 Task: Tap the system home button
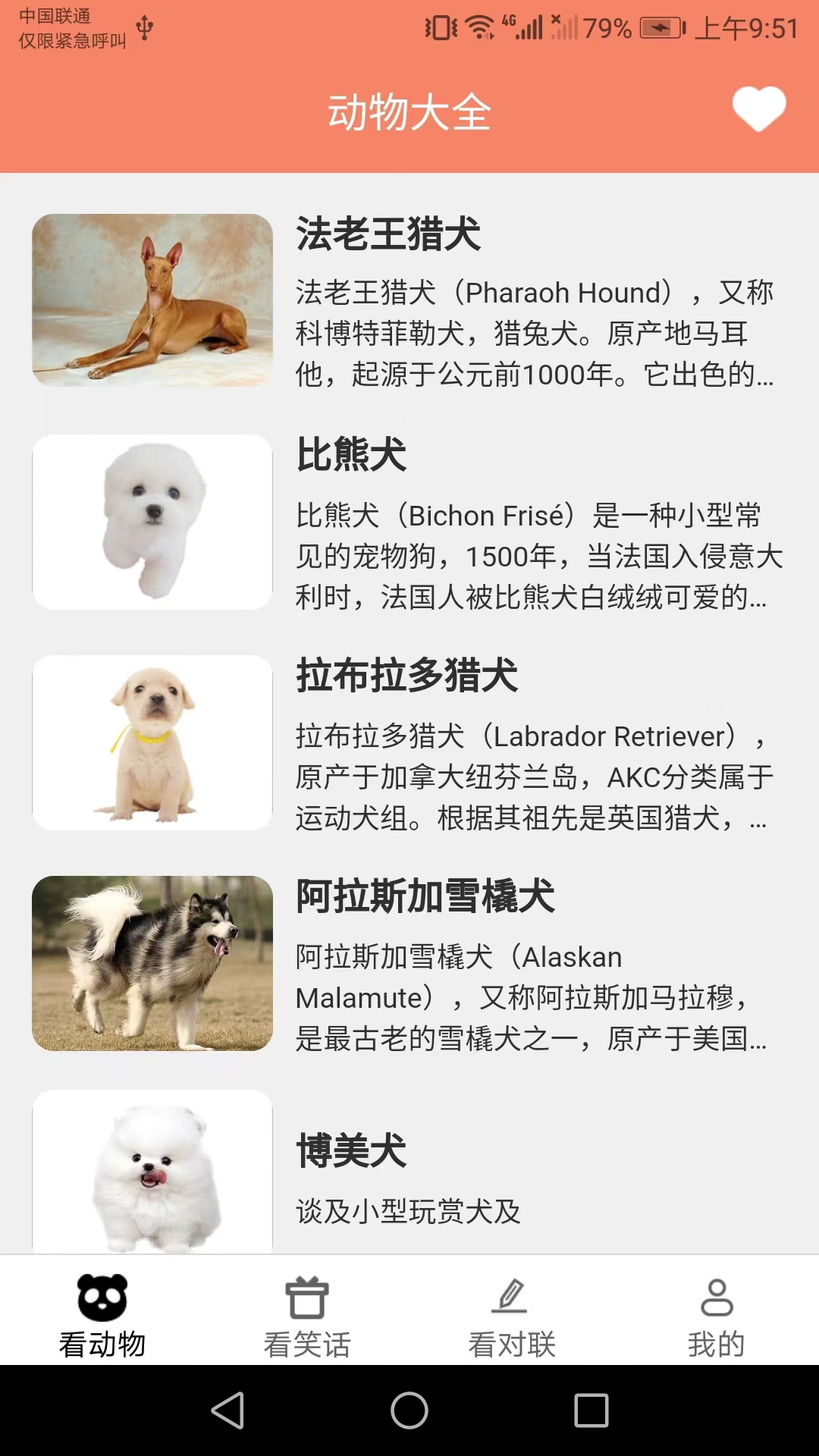click(409, 1410)
